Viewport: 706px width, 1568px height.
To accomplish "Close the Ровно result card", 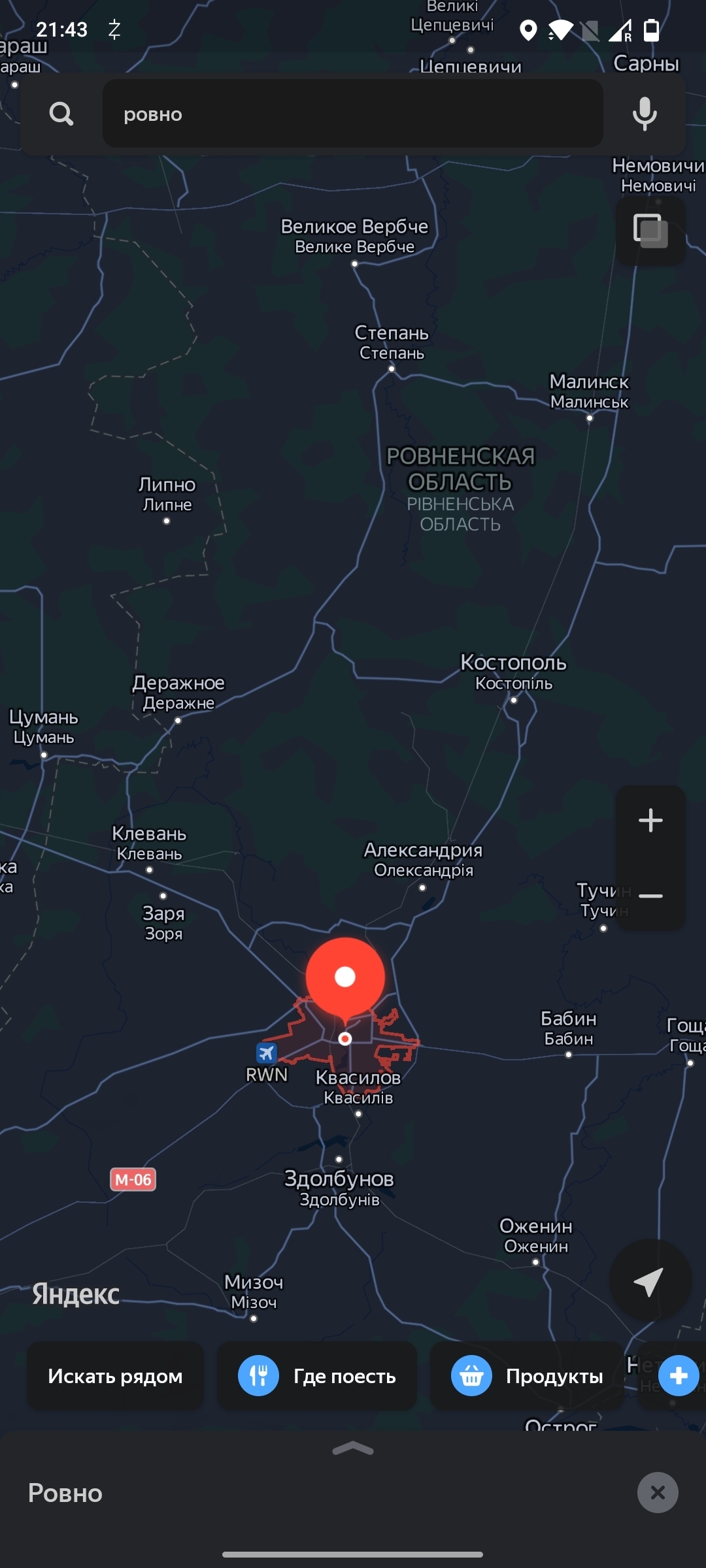I will click(658, 1493).
